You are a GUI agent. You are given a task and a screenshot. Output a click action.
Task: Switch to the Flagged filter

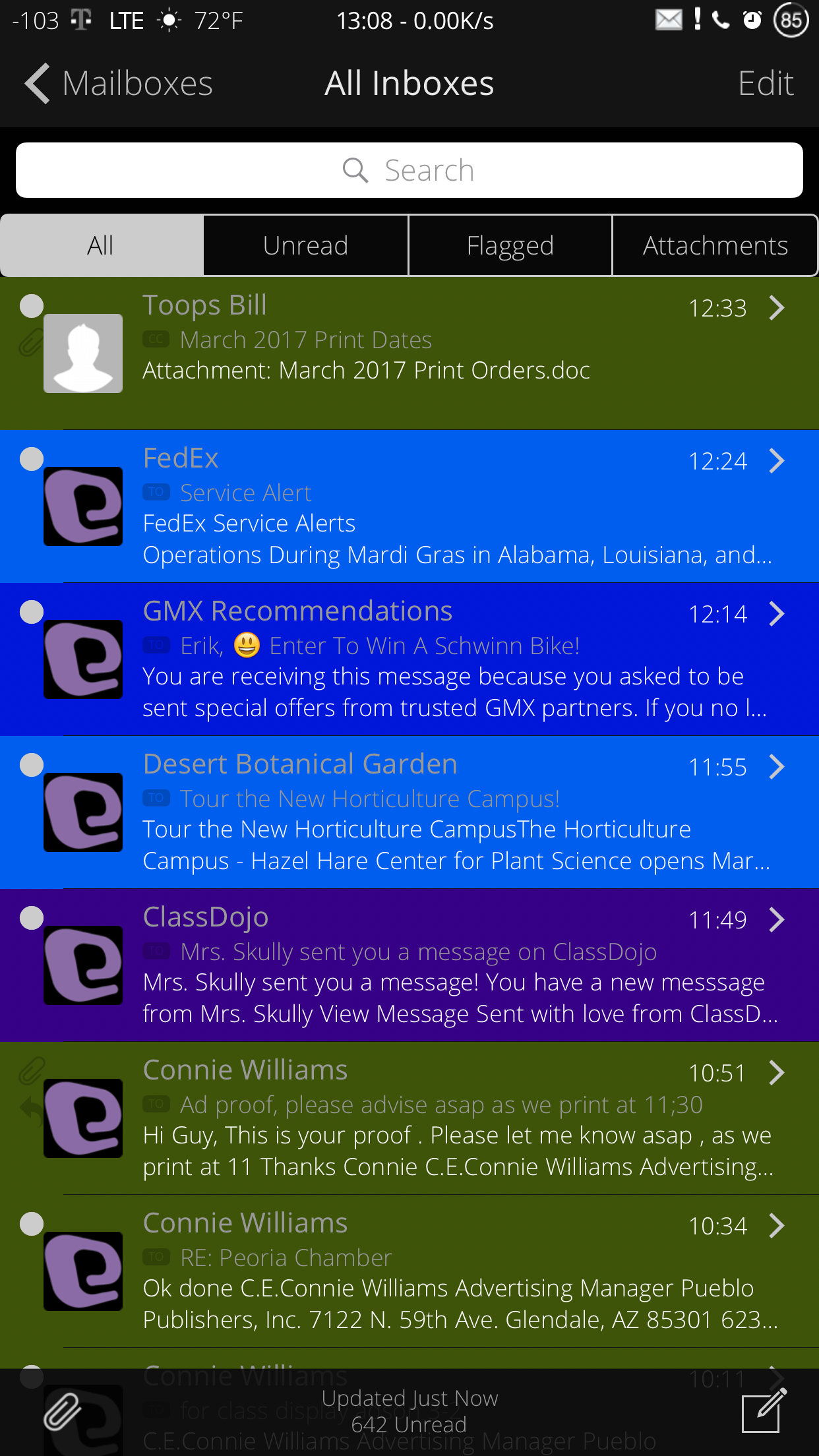tap(510, 245)
